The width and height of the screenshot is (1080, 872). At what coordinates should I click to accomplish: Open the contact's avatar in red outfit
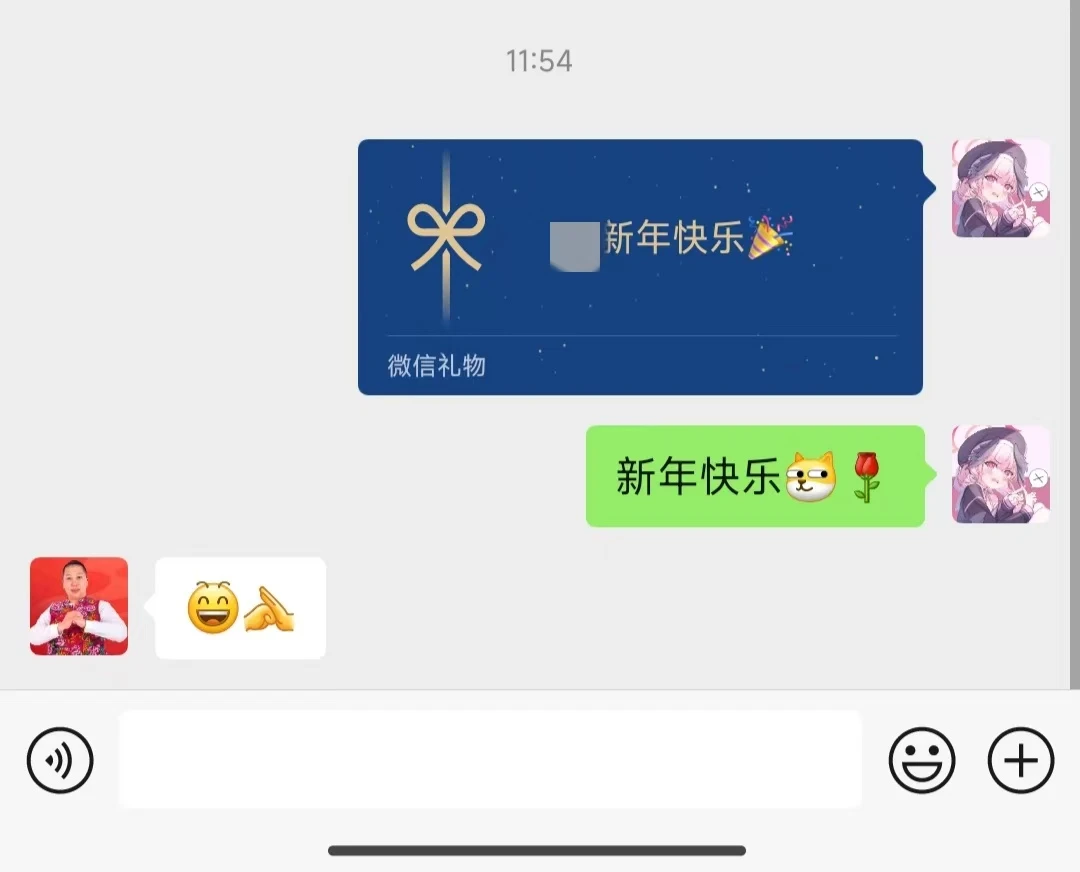[79, 606]
